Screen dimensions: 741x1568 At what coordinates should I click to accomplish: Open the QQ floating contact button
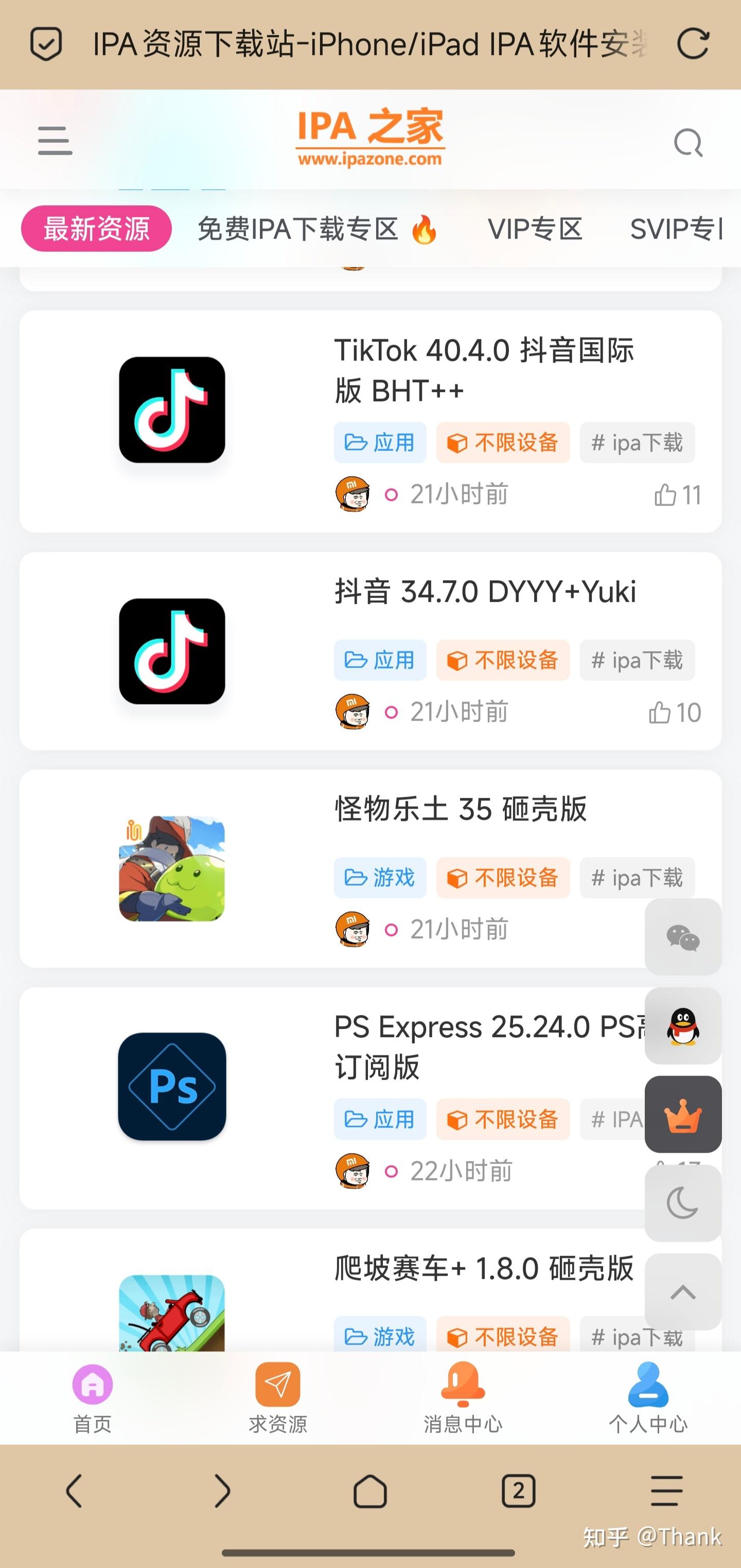683,1026
